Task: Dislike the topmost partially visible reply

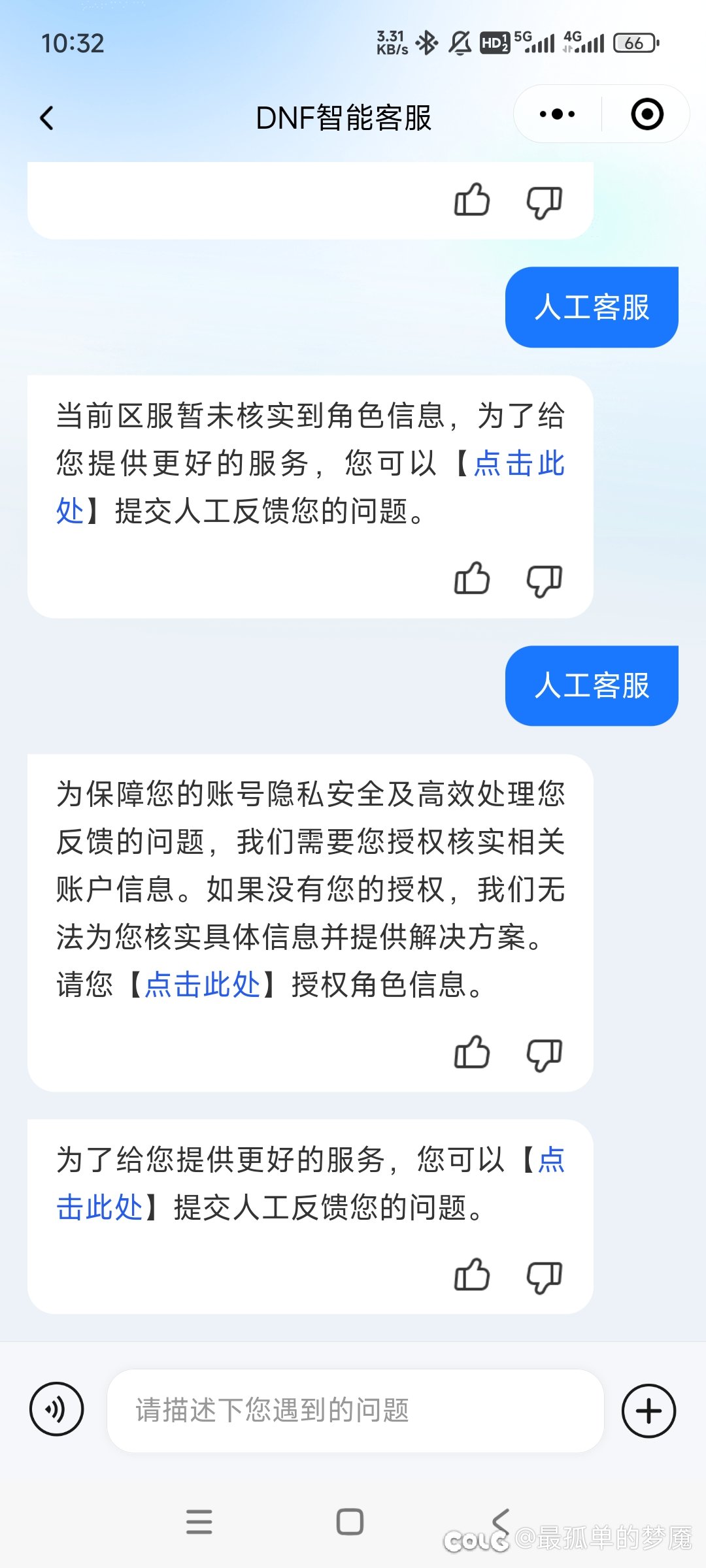Action: pyautogui.click(x=545, y=201)
